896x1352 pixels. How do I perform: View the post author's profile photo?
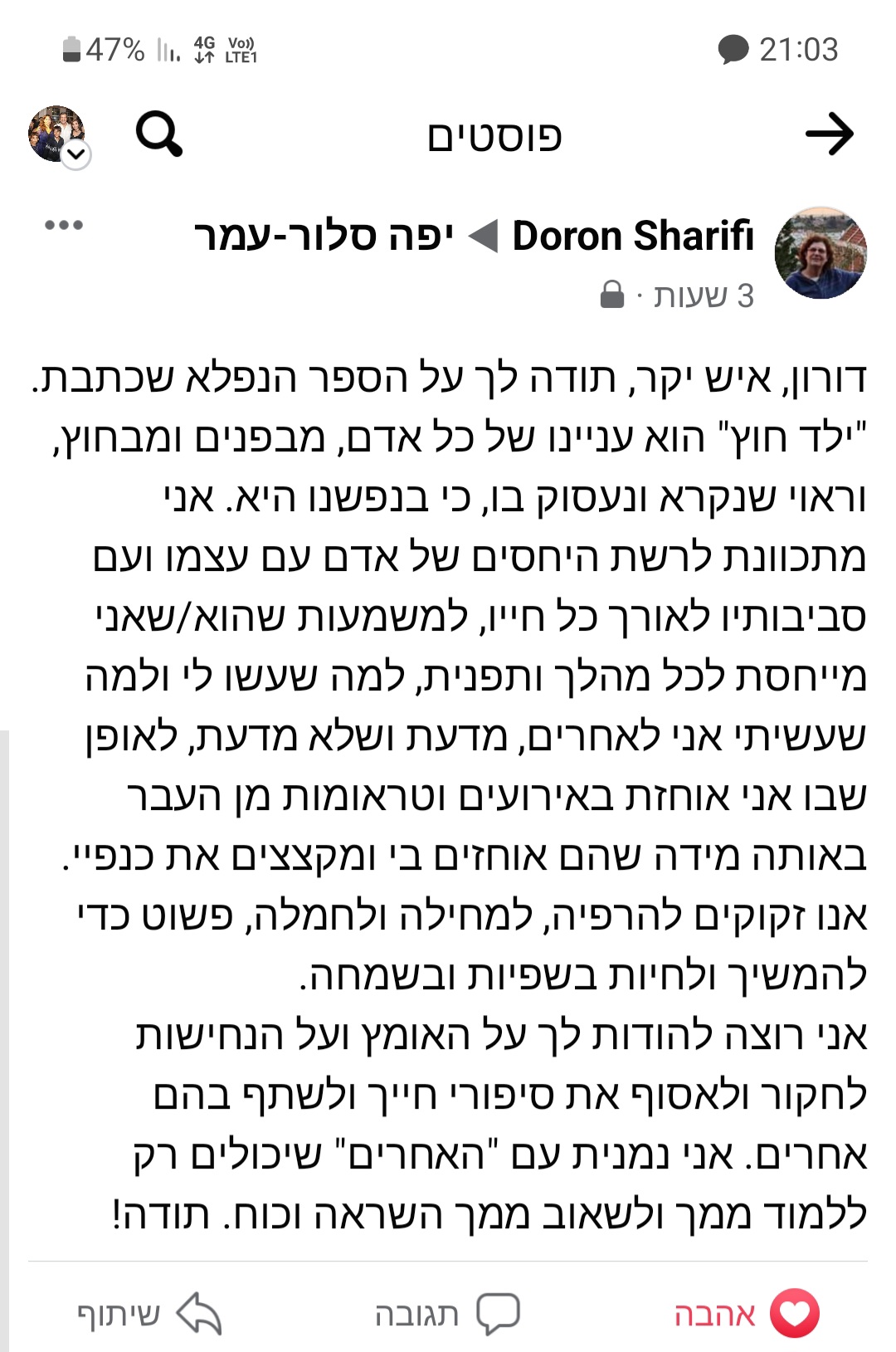[x=820, y=253]
